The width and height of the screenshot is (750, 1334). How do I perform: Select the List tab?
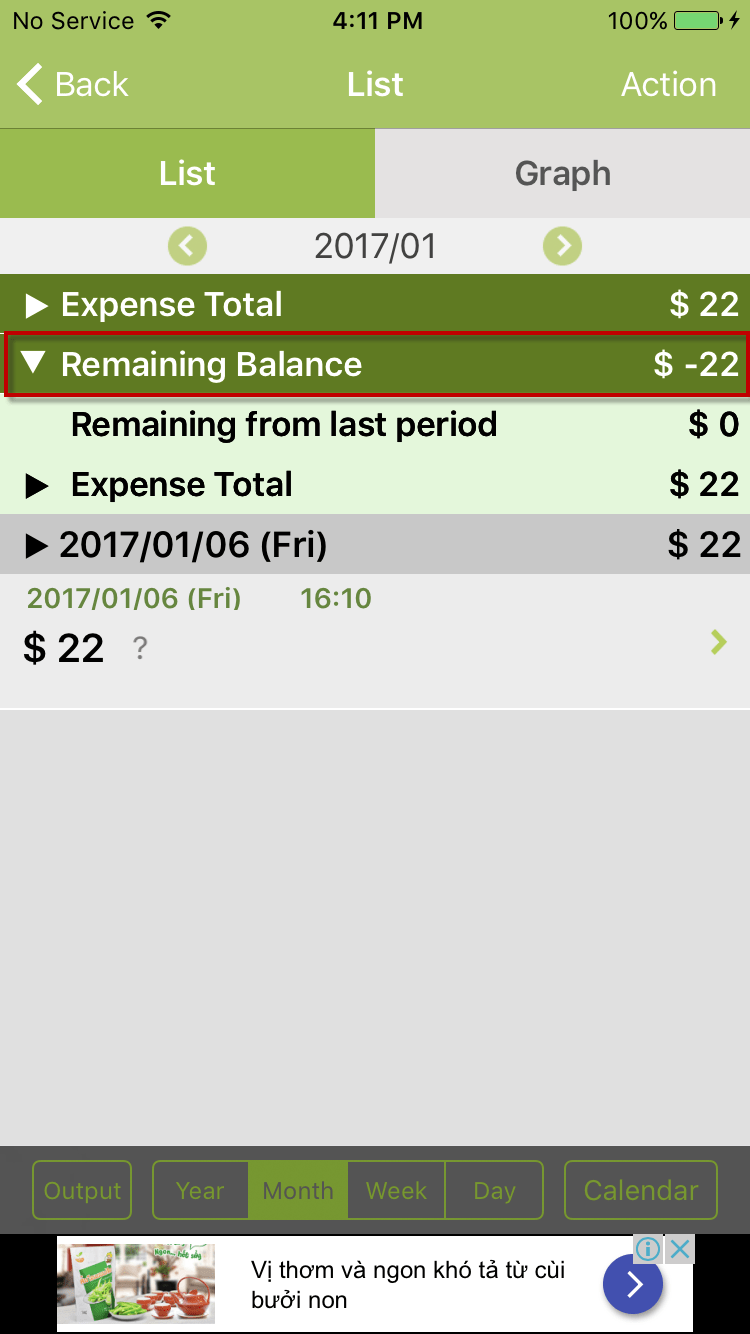[x=187, y=173]
